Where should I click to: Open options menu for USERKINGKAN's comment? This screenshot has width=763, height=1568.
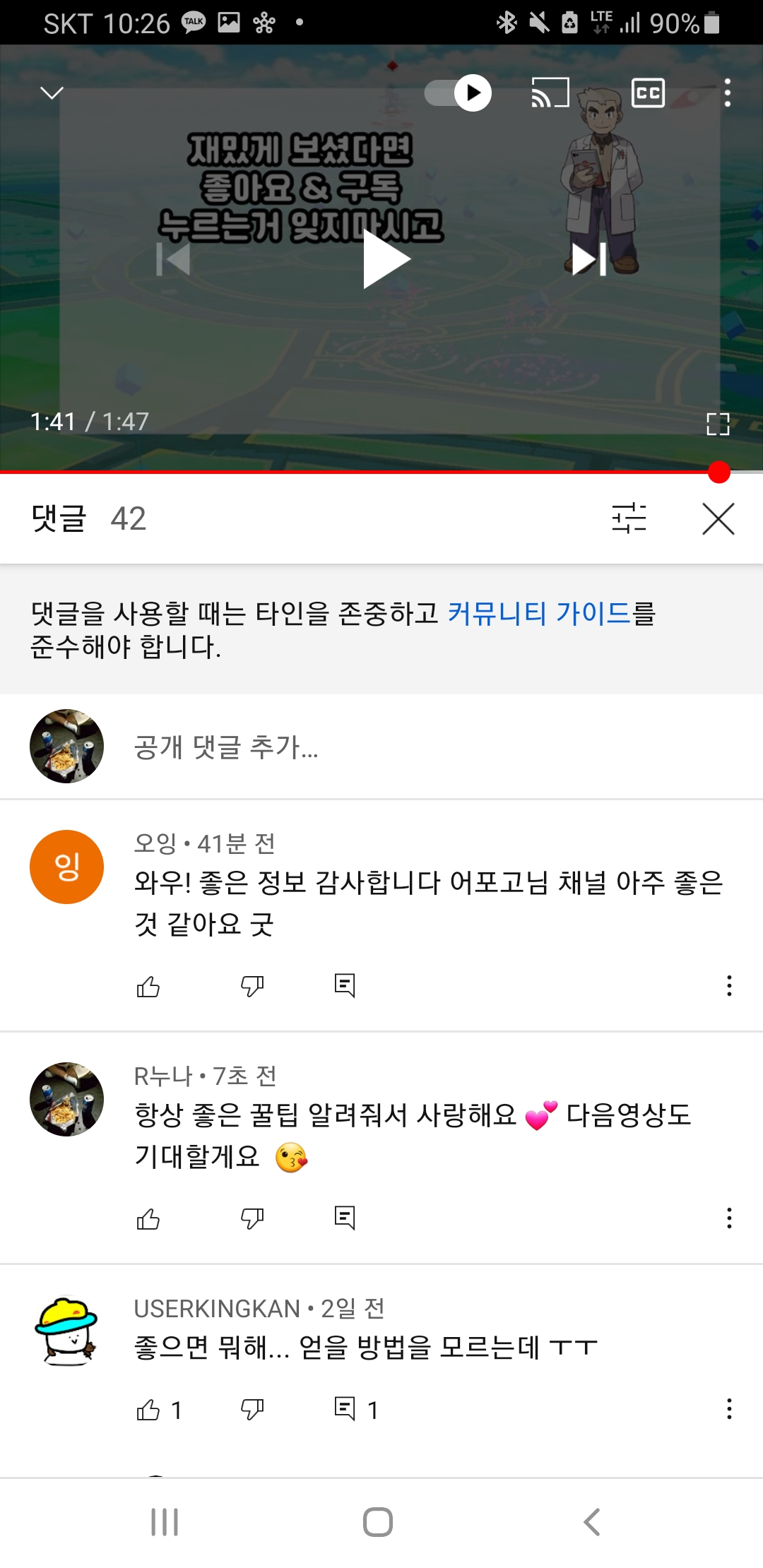click(728, 1408)
